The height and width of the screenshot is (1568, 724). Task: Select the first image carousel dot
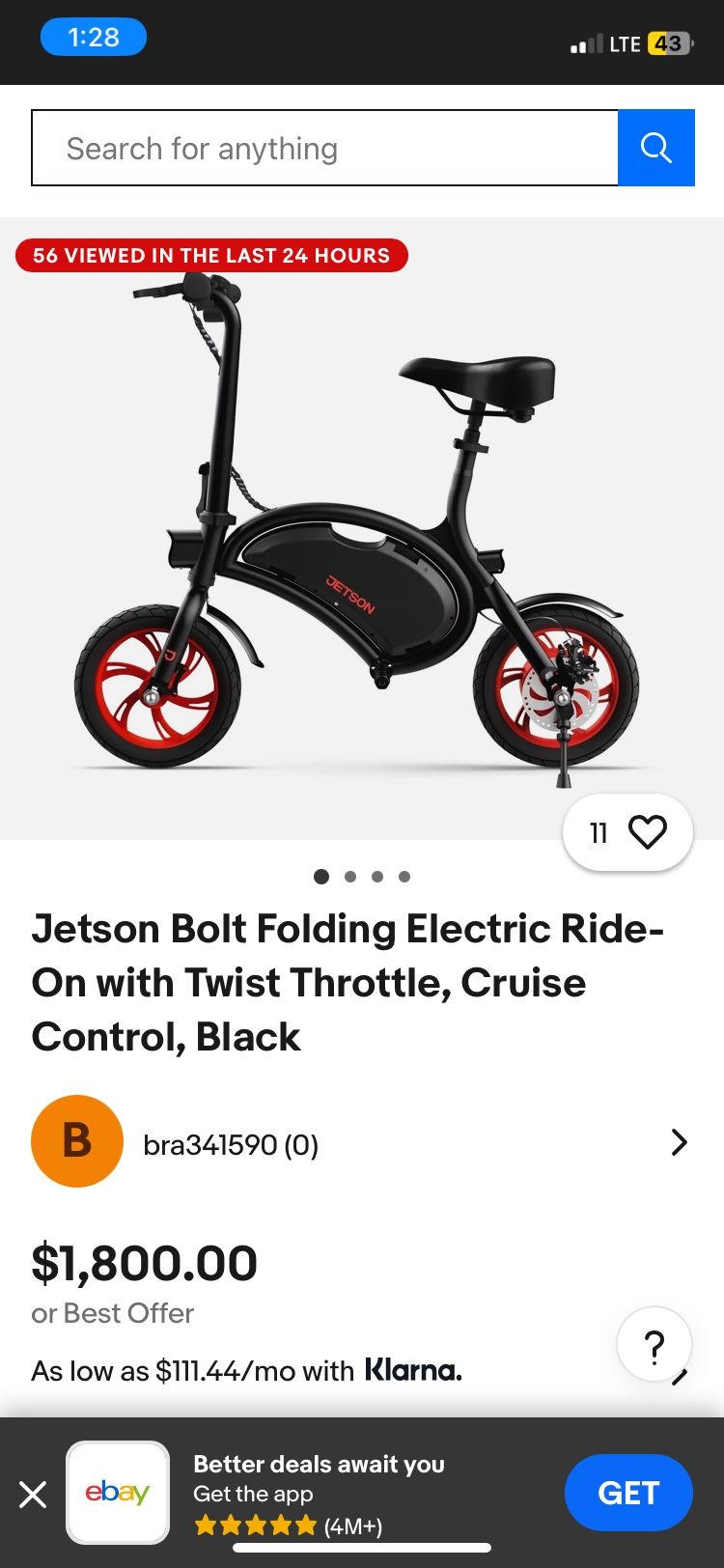point(320,877)
